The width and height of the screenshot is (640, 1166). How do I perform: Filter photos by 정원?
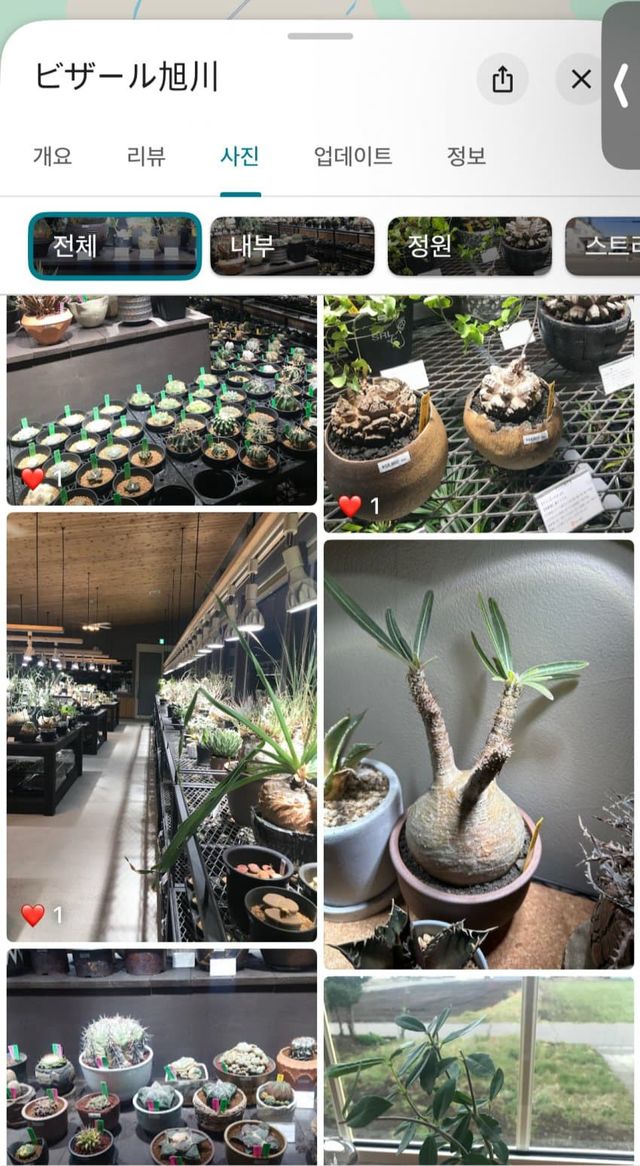tap(469, 246)
